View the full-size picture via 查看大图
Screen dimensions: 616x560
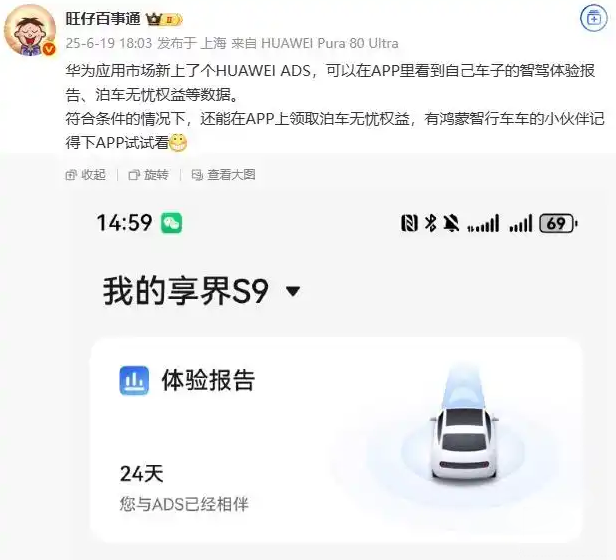pyautogui.click(x=223, y=174)
